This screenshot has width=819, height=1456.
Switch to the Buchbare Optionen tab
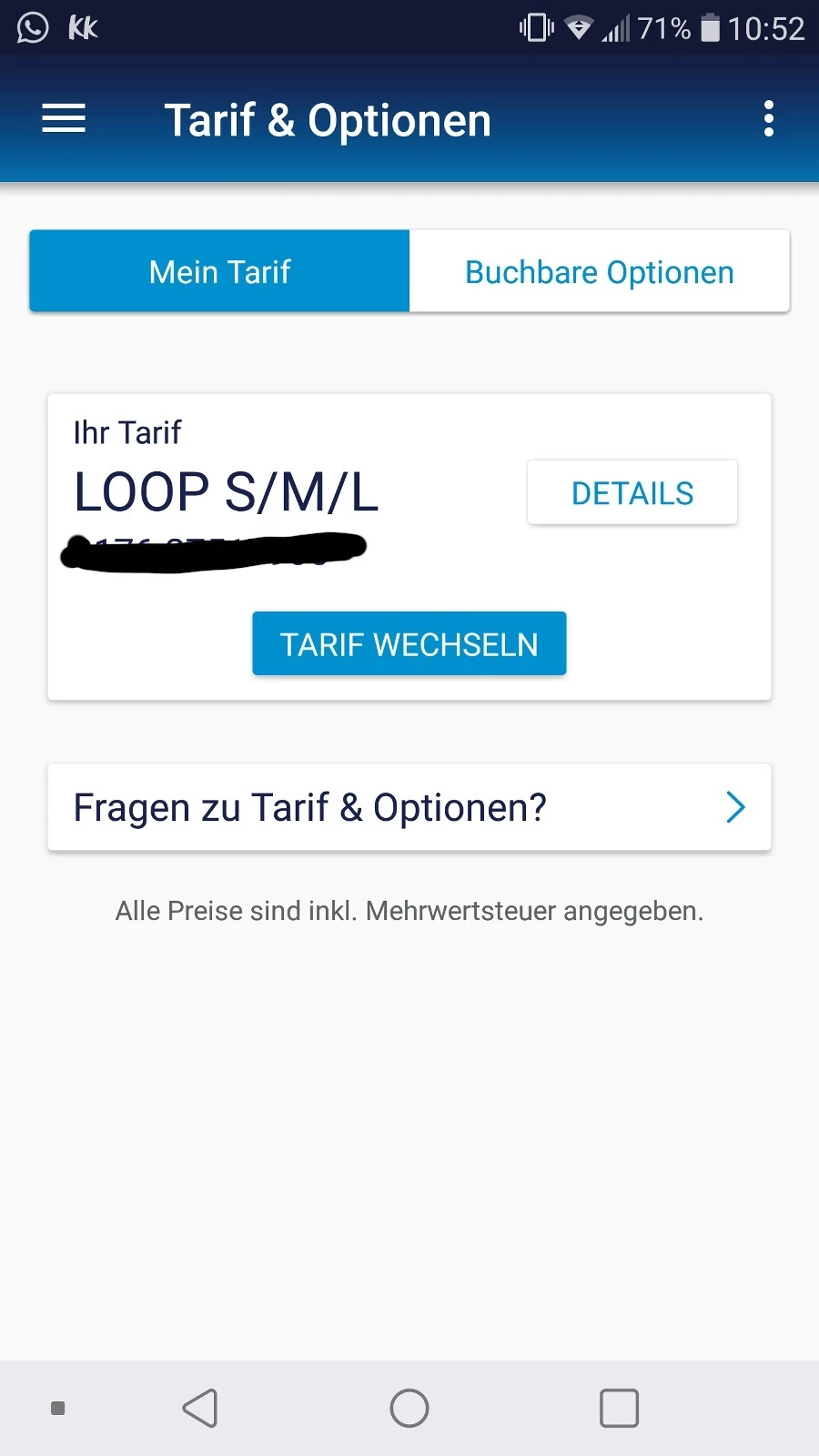(x=599, y=271)
